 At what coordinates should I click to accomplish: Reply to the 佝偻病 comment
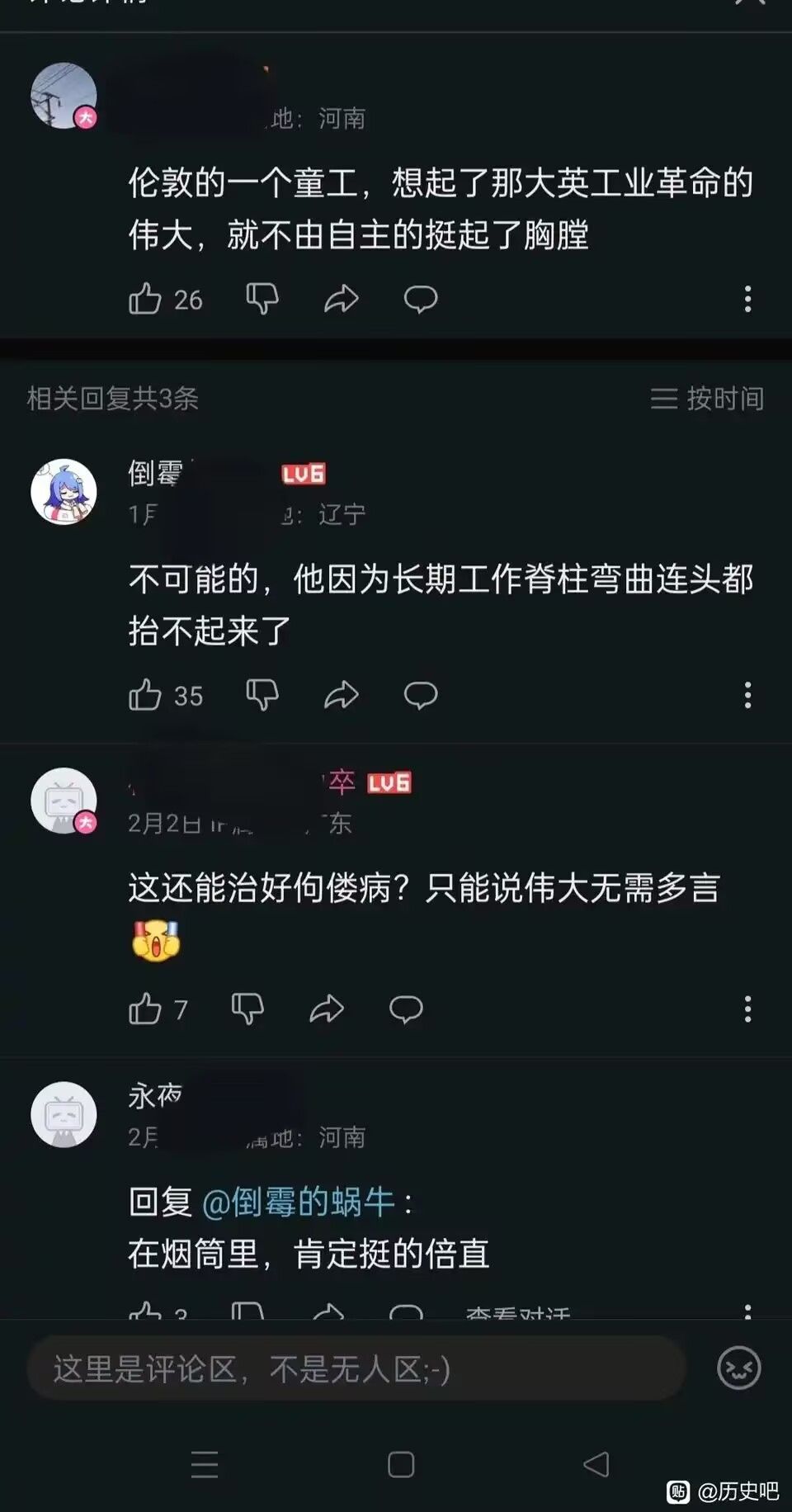click(405, 1009)
